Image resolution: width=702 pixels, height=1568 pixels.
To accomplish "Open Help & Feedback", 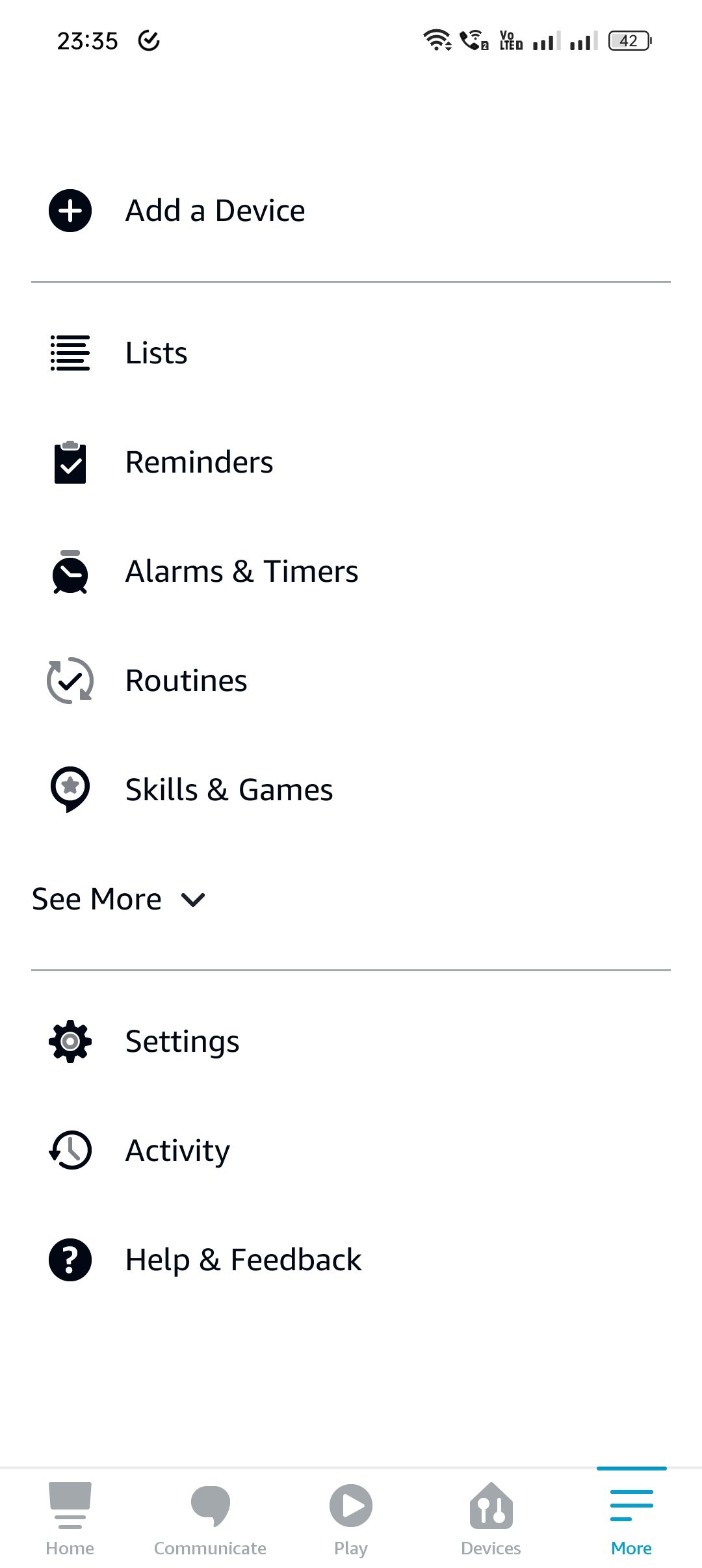I will click(x=243, y=1260).
